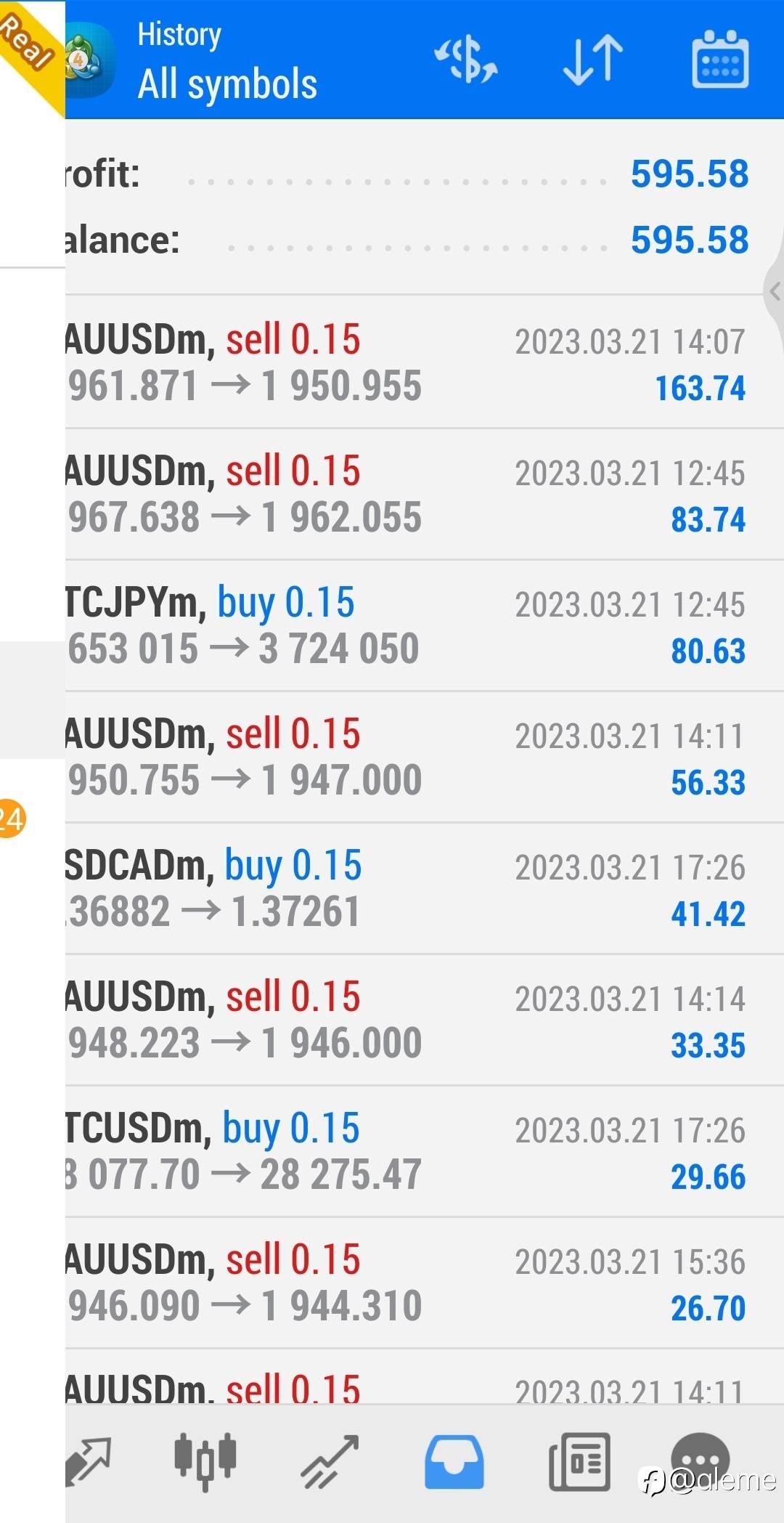Go to the Trade tab
784x1523 pixels.
coord(330,1460)
